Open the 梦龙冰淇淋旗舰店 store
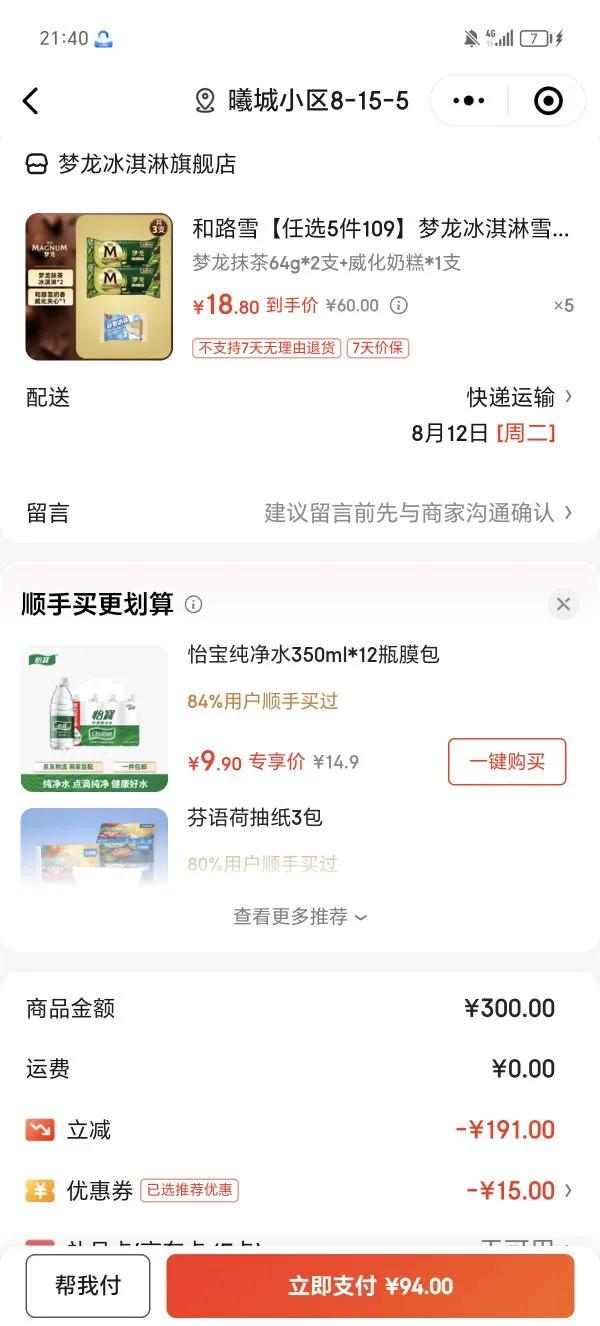This screenshot has height=1326, width=600. point(131,164)
